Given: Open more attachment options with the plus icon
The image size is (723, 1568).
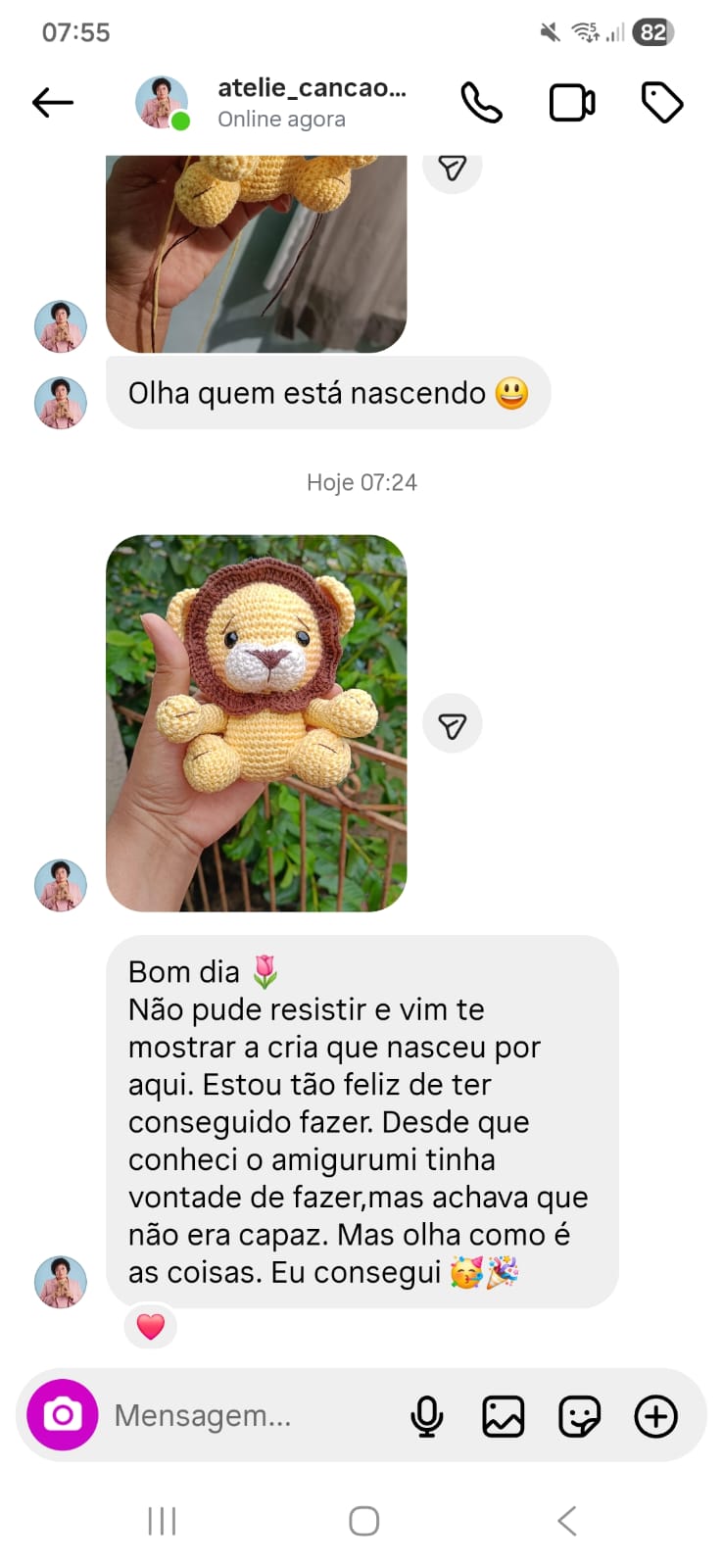Looking at the screenshot, I should point(655,1415).
